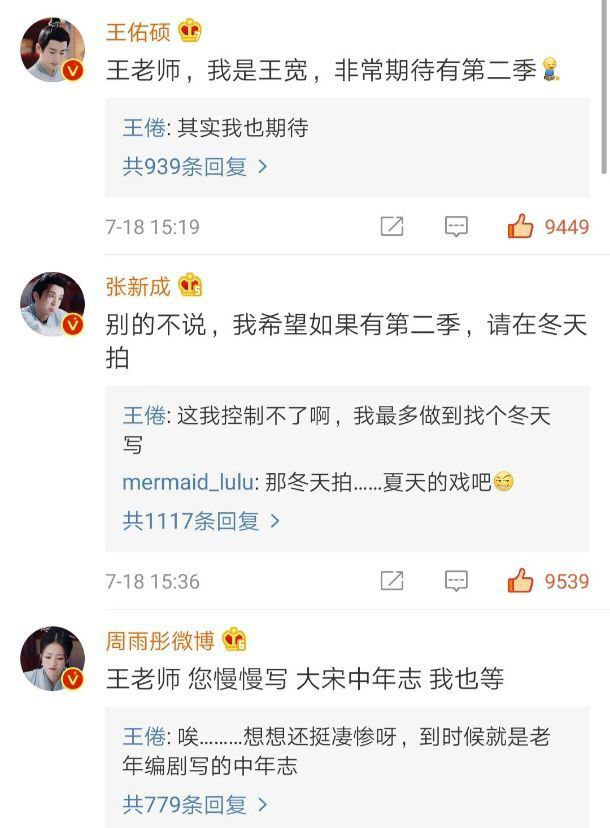The width and height of the screenshot is (610, 828).
Task: Tap username 周雨彤微博
Action: coord(161,640)
